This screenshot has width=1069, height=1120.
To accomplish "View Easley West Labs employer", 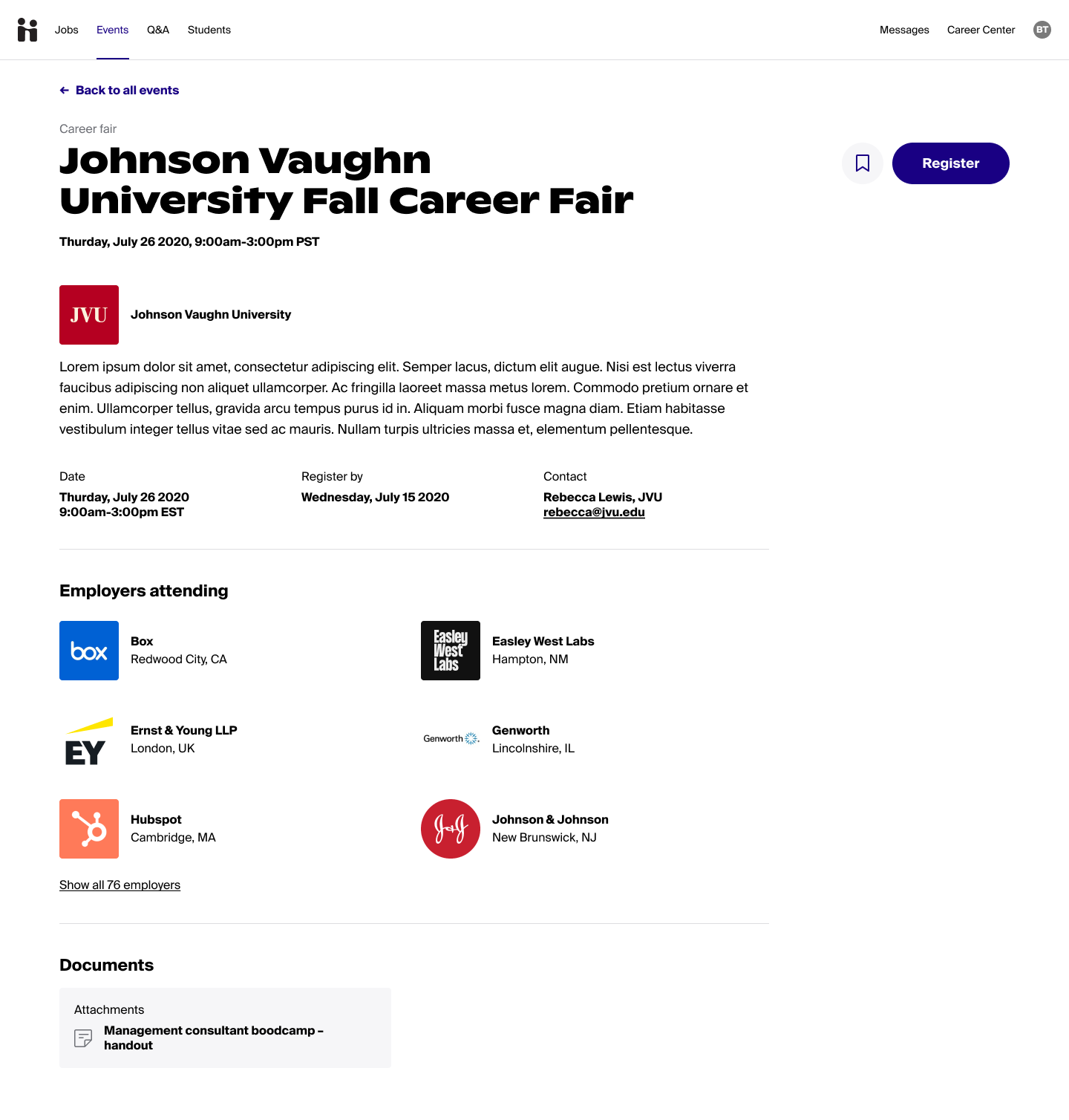I will point(543,641).
